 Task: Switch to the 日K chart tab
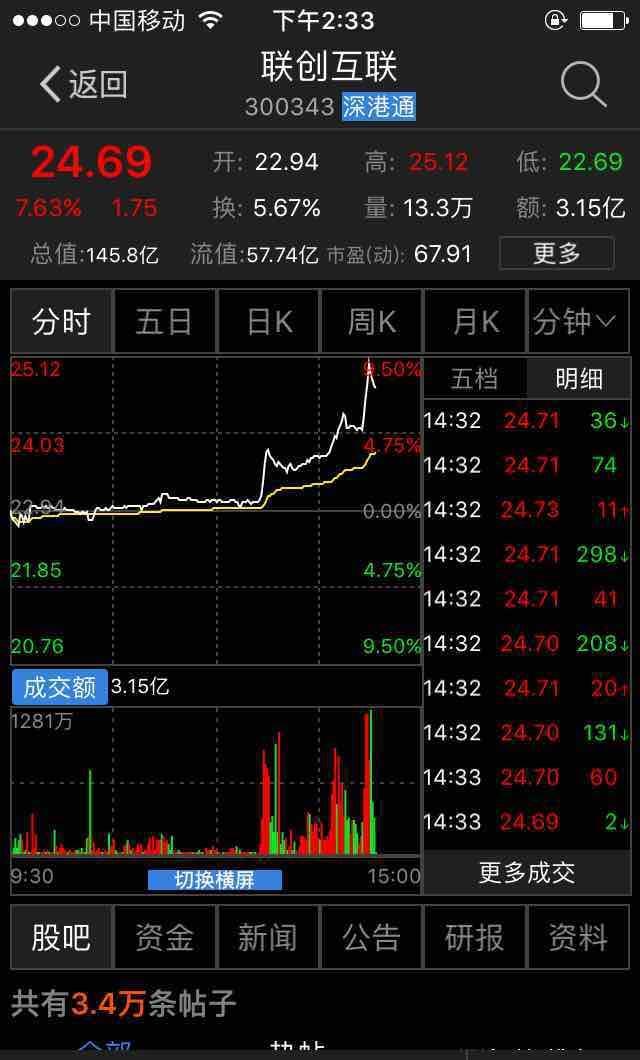tap(268, 321)
